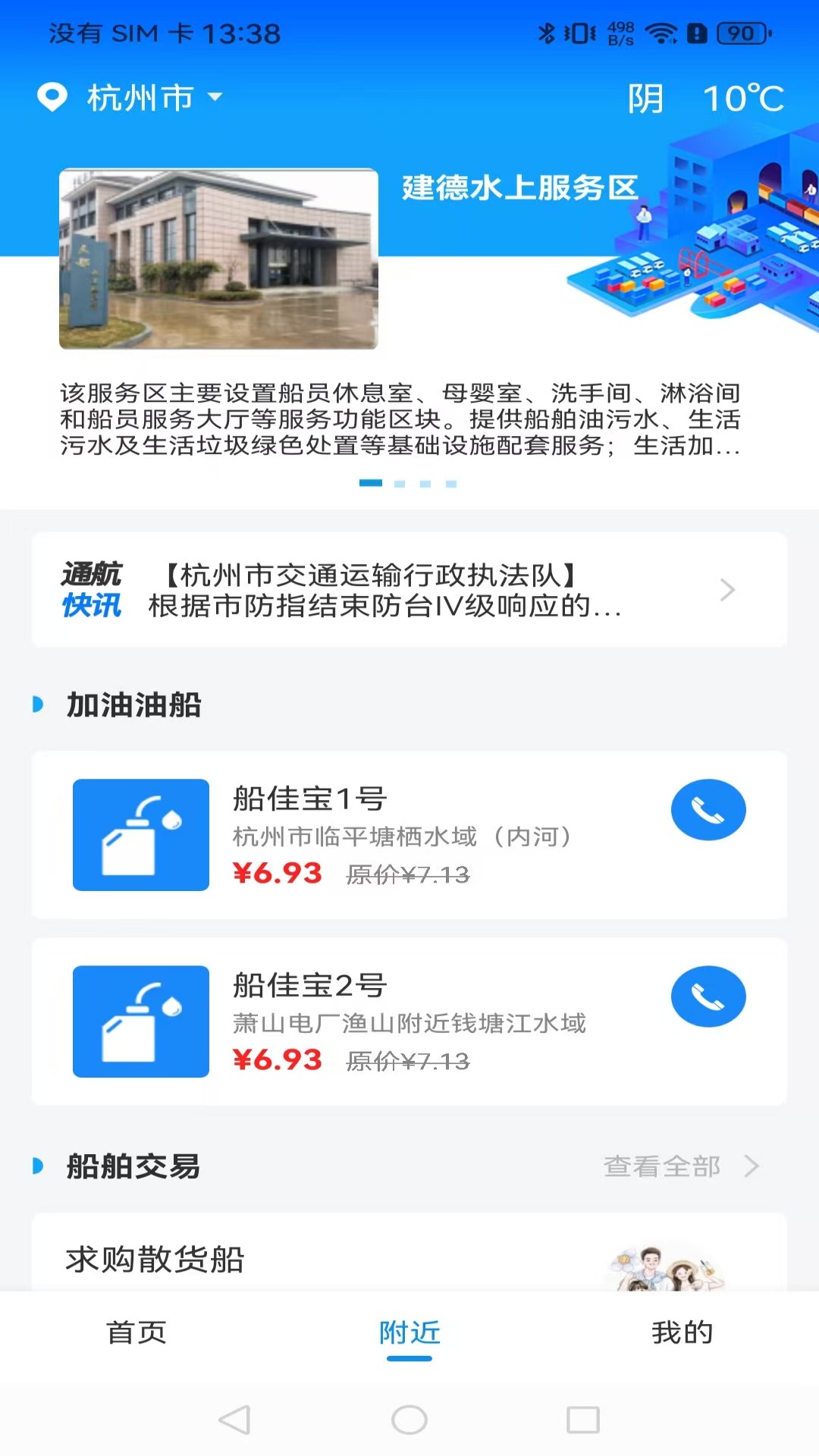Open the 求购散货船 listing
Image resolution: width=819 pixels, height=1456 pixels.
pyautogui.click(x=153, y=1255)
